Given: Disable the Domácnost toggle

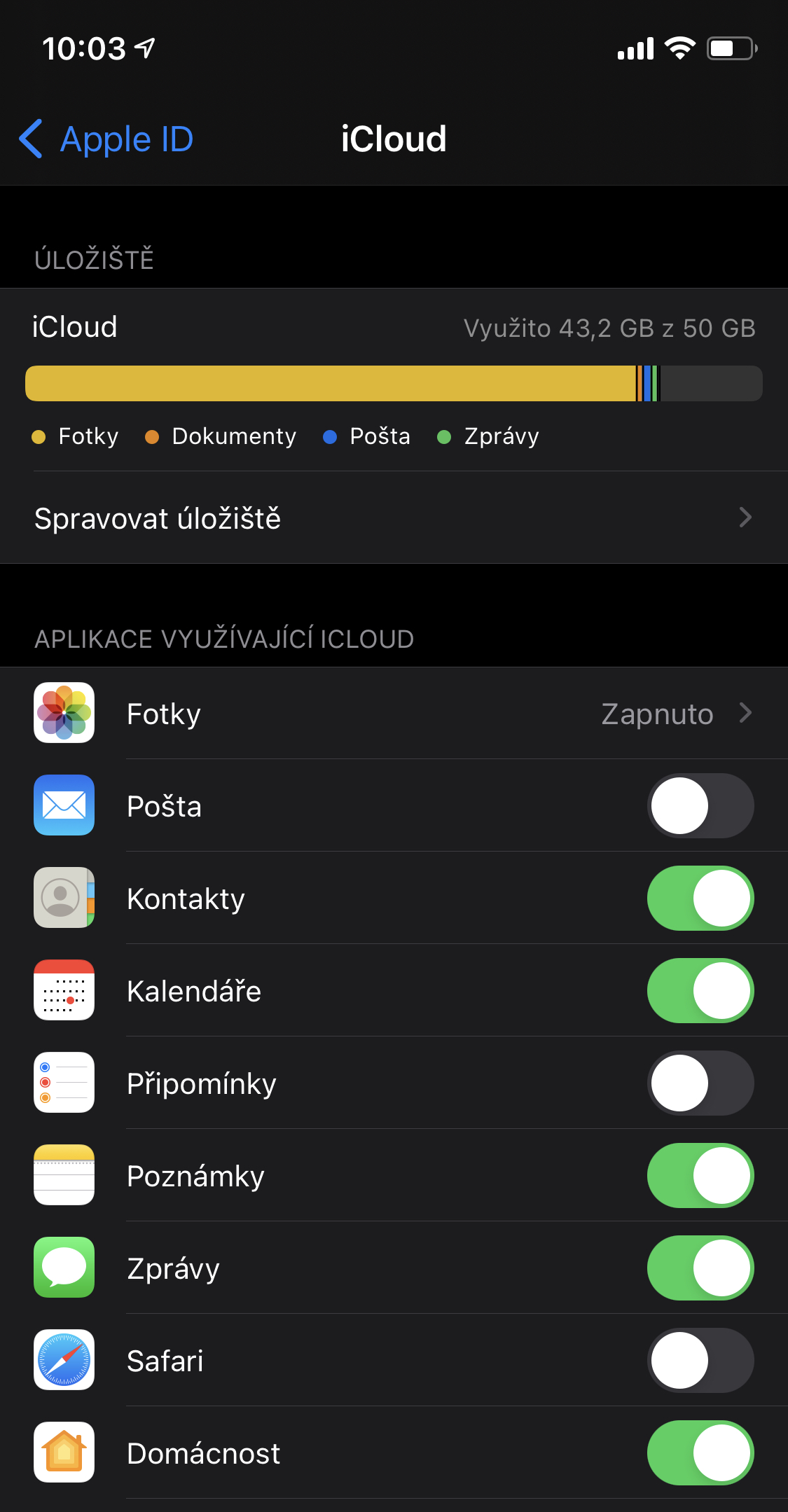Looking at the screenshot, I should [700, 1453].
